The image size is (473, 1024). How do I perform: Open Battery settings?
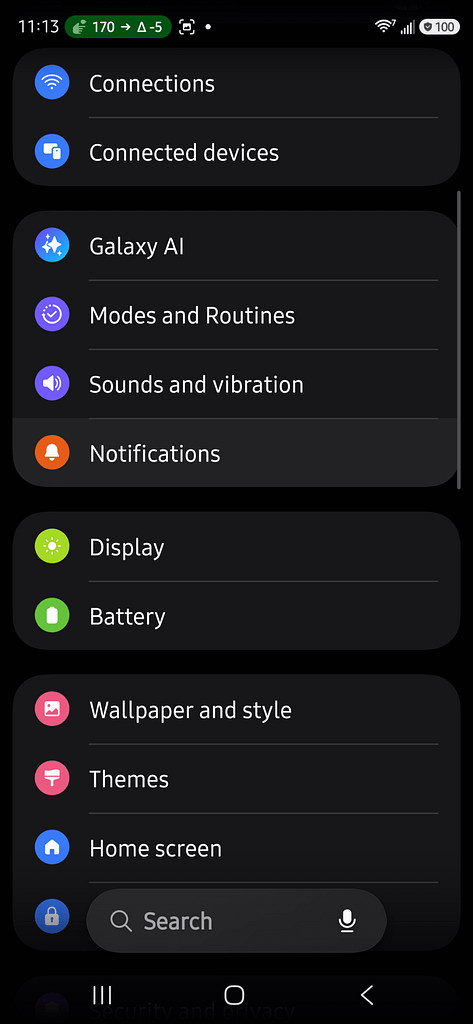point(236,616)
